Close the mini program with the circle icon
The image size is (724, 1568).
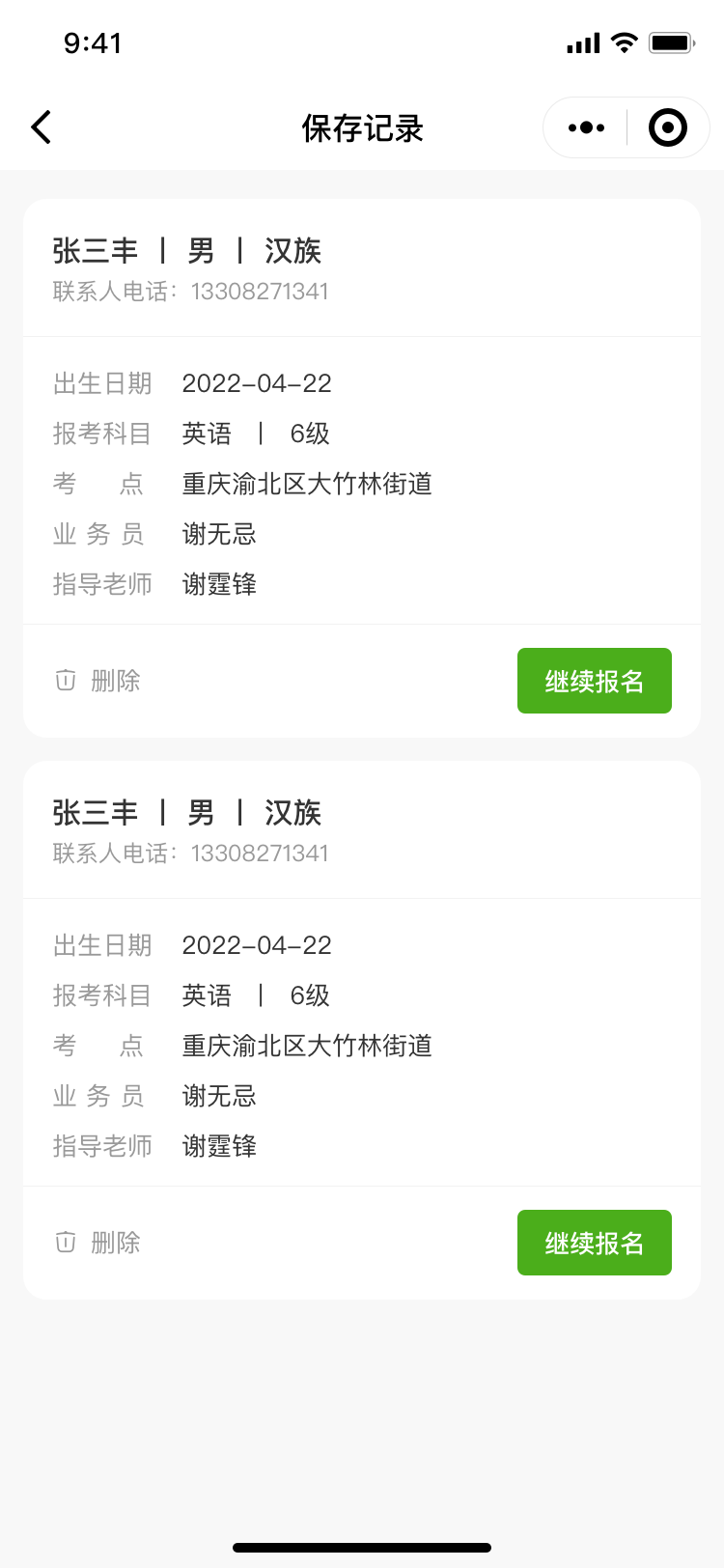pyautogui.click(x=667, y=127)
